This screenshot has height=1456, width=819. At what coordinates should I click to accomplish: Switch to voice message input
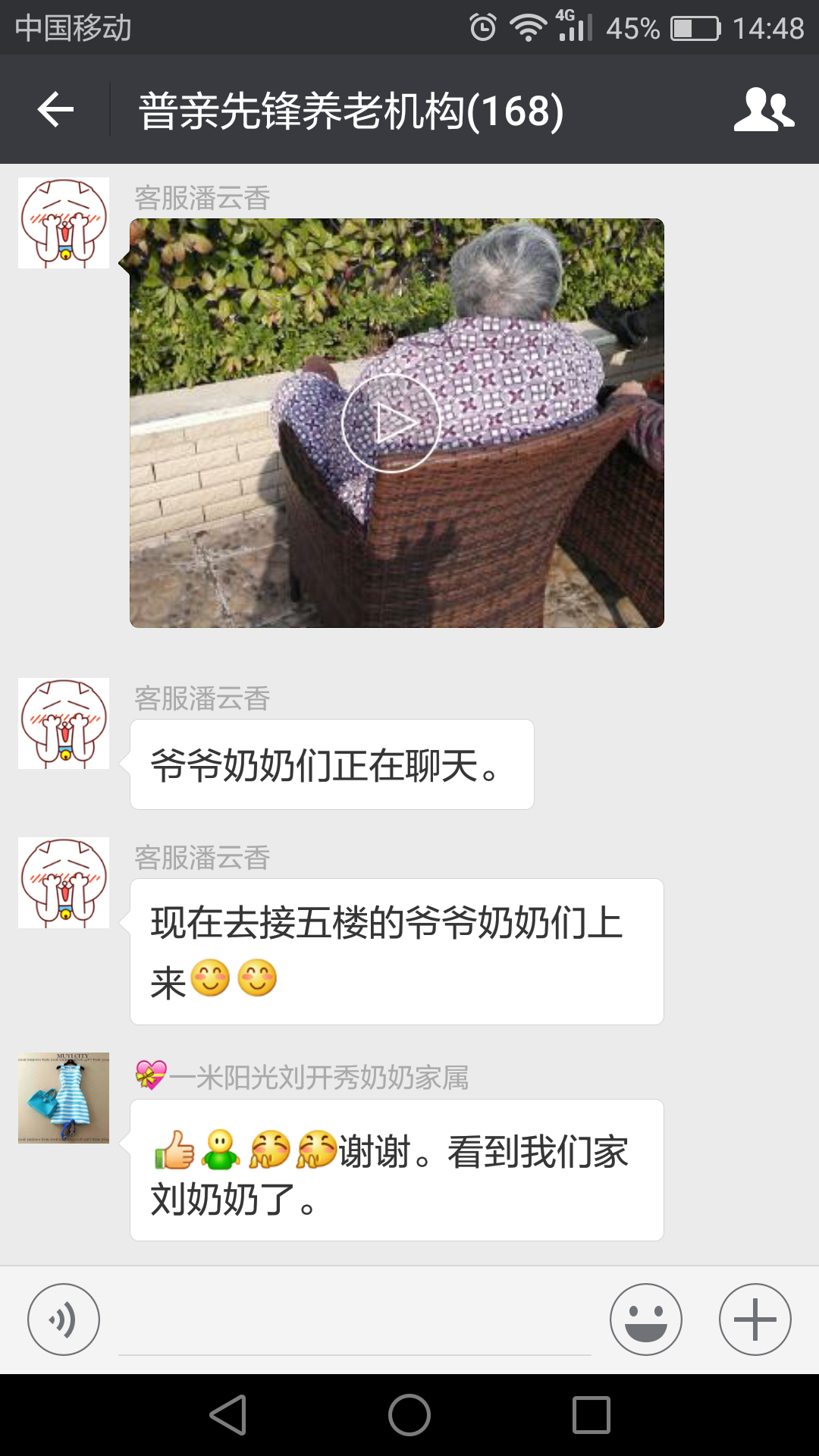(64, 1319)
